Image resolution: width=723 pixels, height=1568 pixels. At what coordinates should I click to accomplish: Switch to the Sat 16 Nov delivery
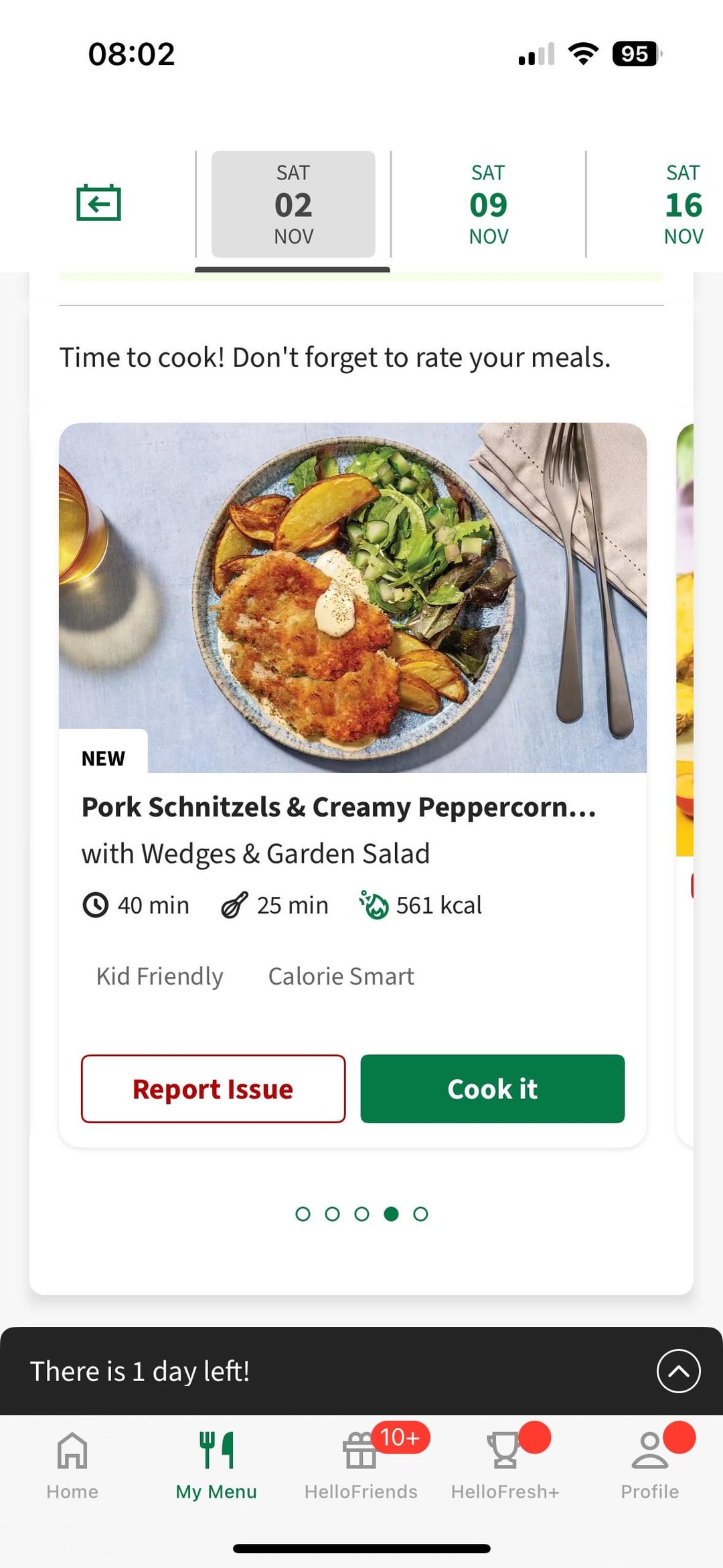[683, 204]
